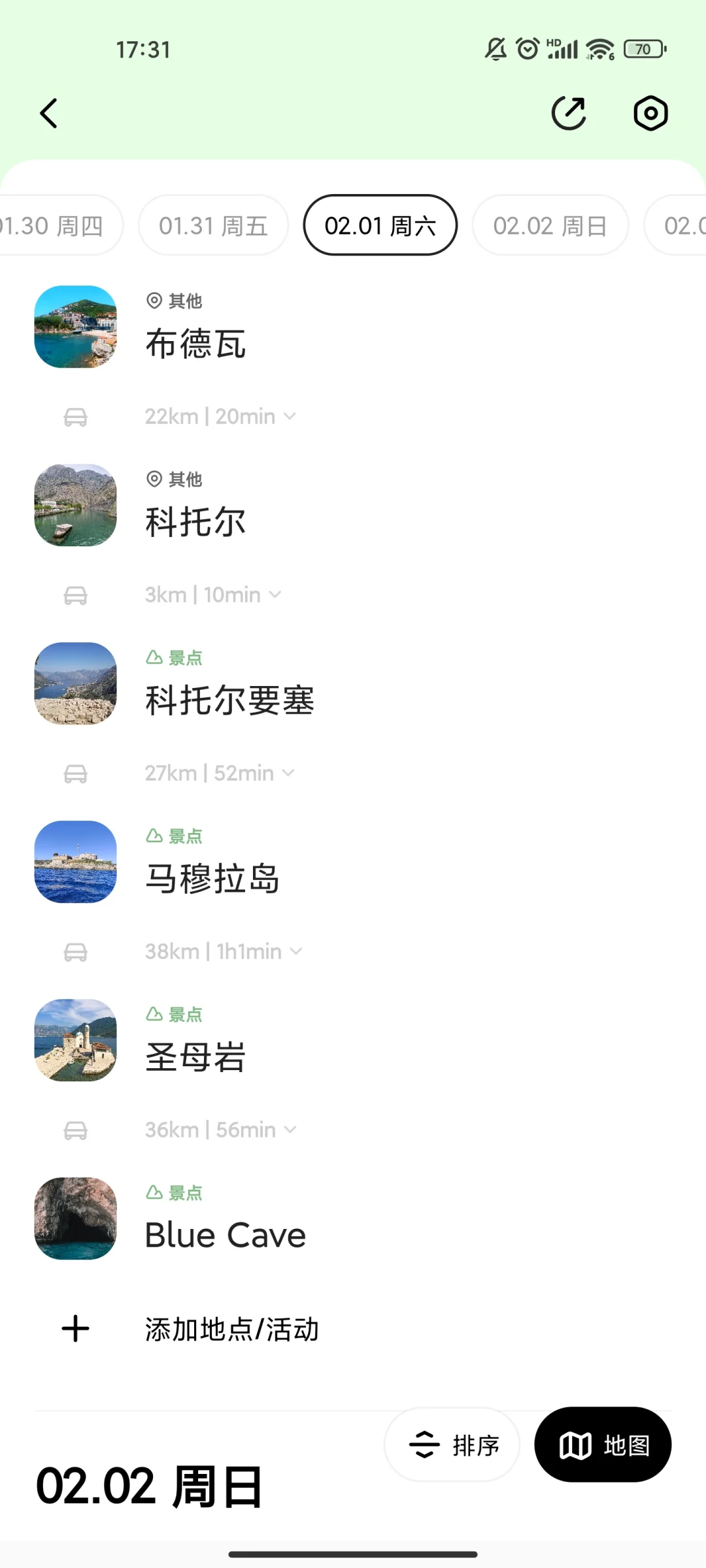Viewport: 706px width, 1568px height.
Task: Add a new place or activity
Action: [x=231, y=1329]
